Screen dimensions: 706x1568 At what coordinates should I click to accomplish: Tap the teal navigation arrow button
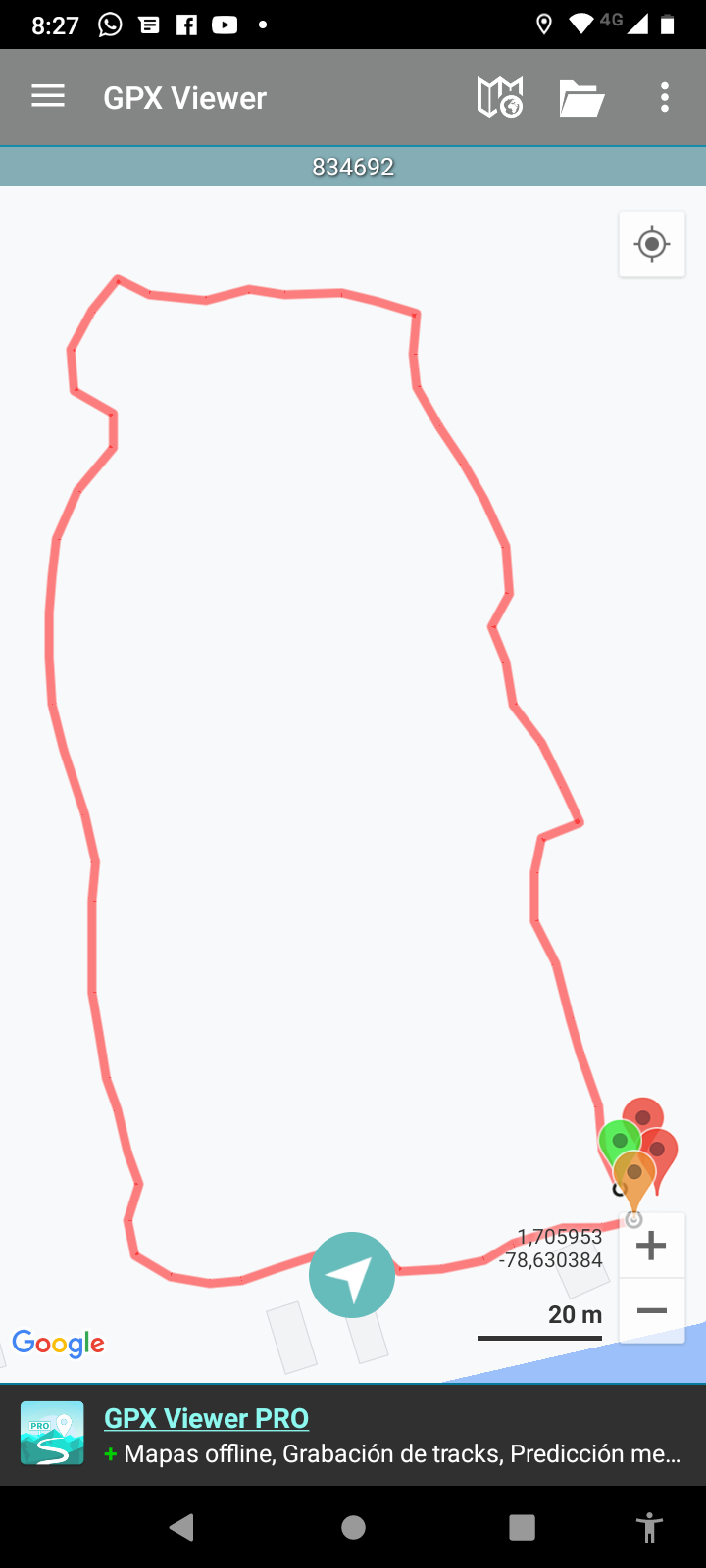[x=352, y=1275]
